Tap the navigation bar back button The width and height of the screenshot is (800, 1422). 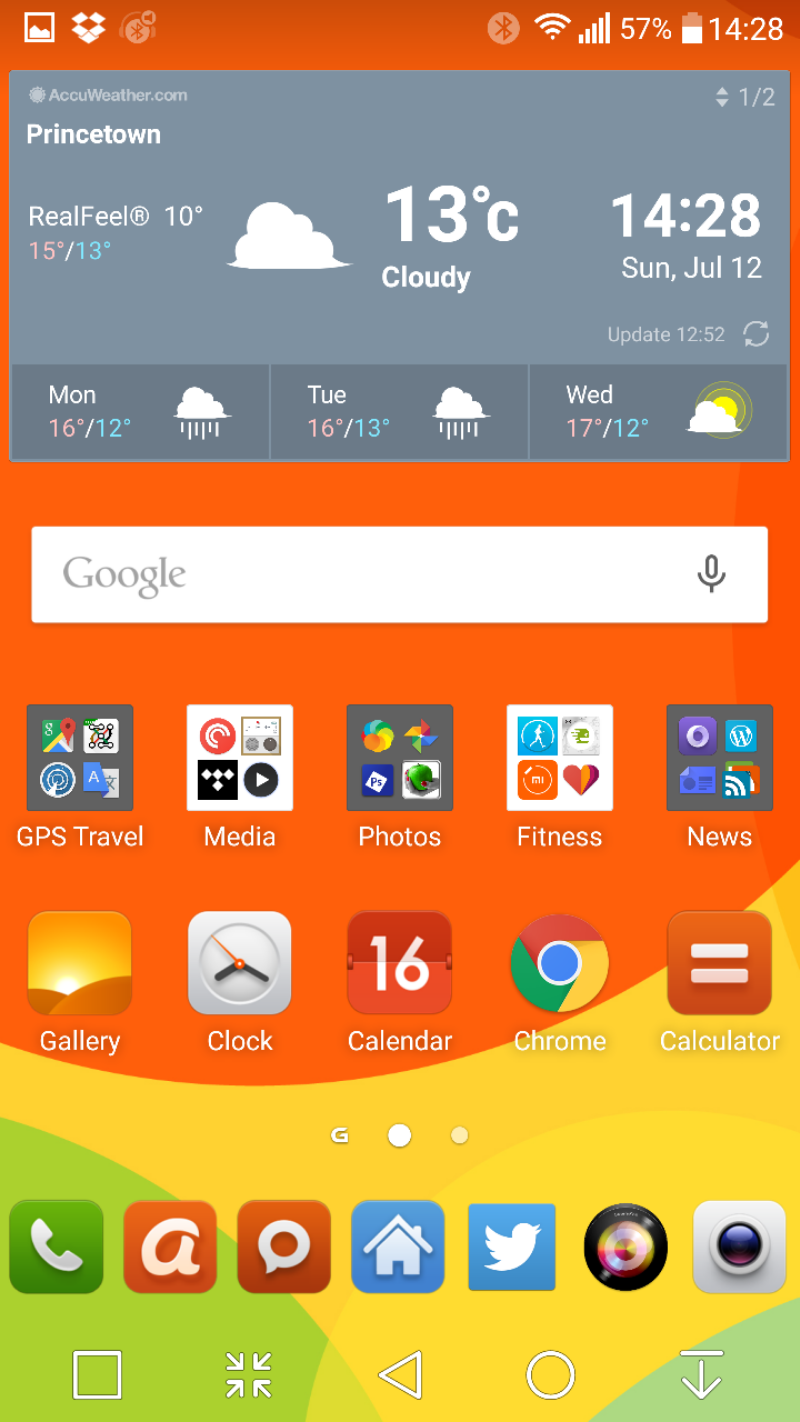point(401,1374)
